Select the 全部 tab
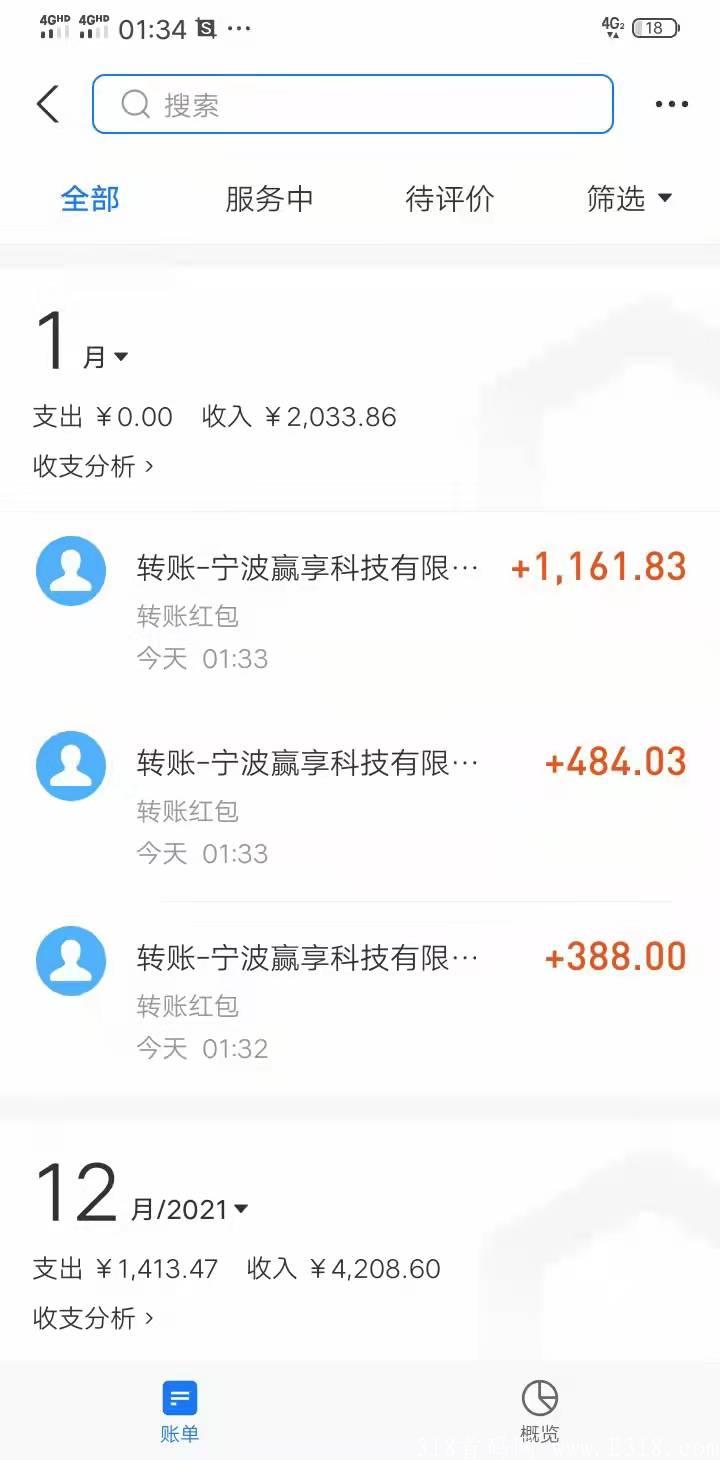 pos(90,198)
